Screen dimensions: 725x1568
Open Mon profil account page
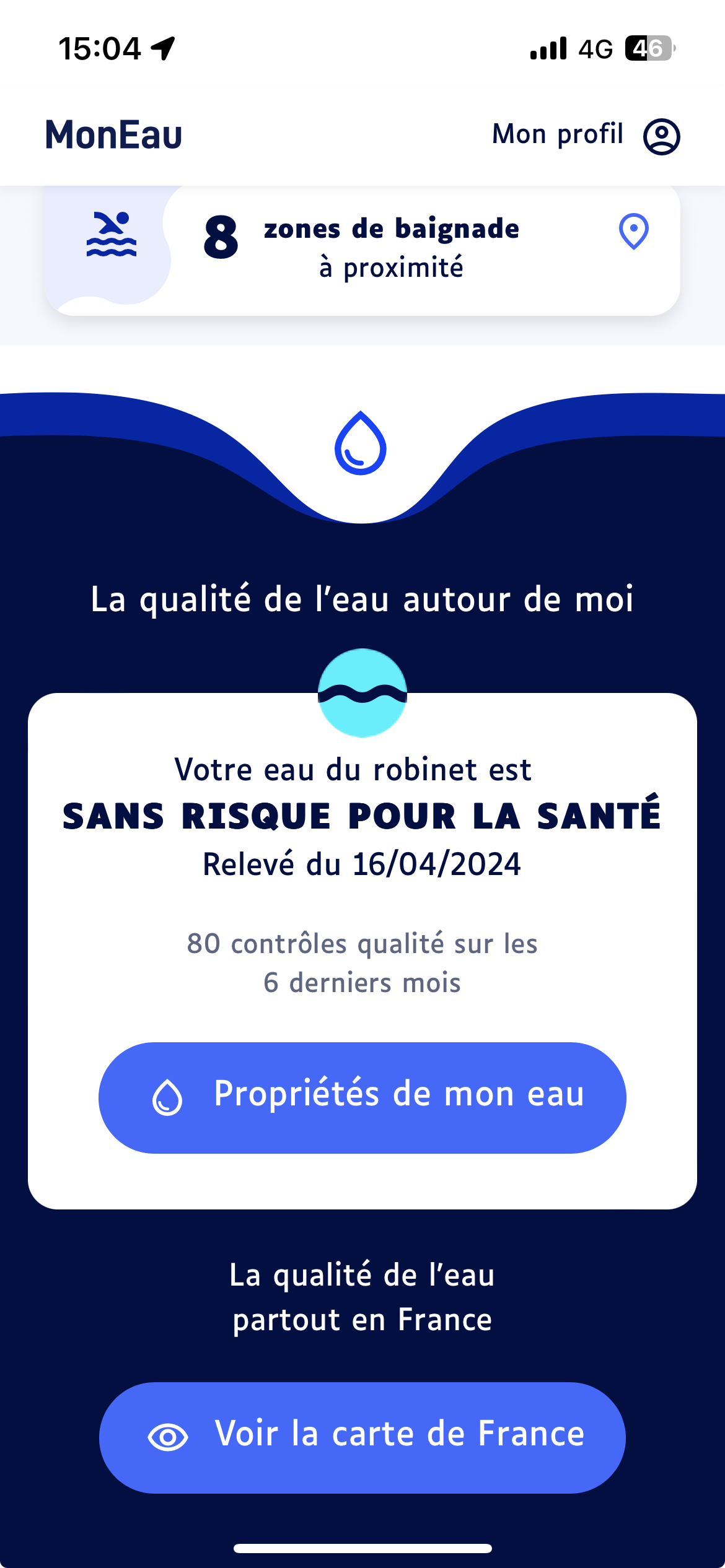pos(586,136)
